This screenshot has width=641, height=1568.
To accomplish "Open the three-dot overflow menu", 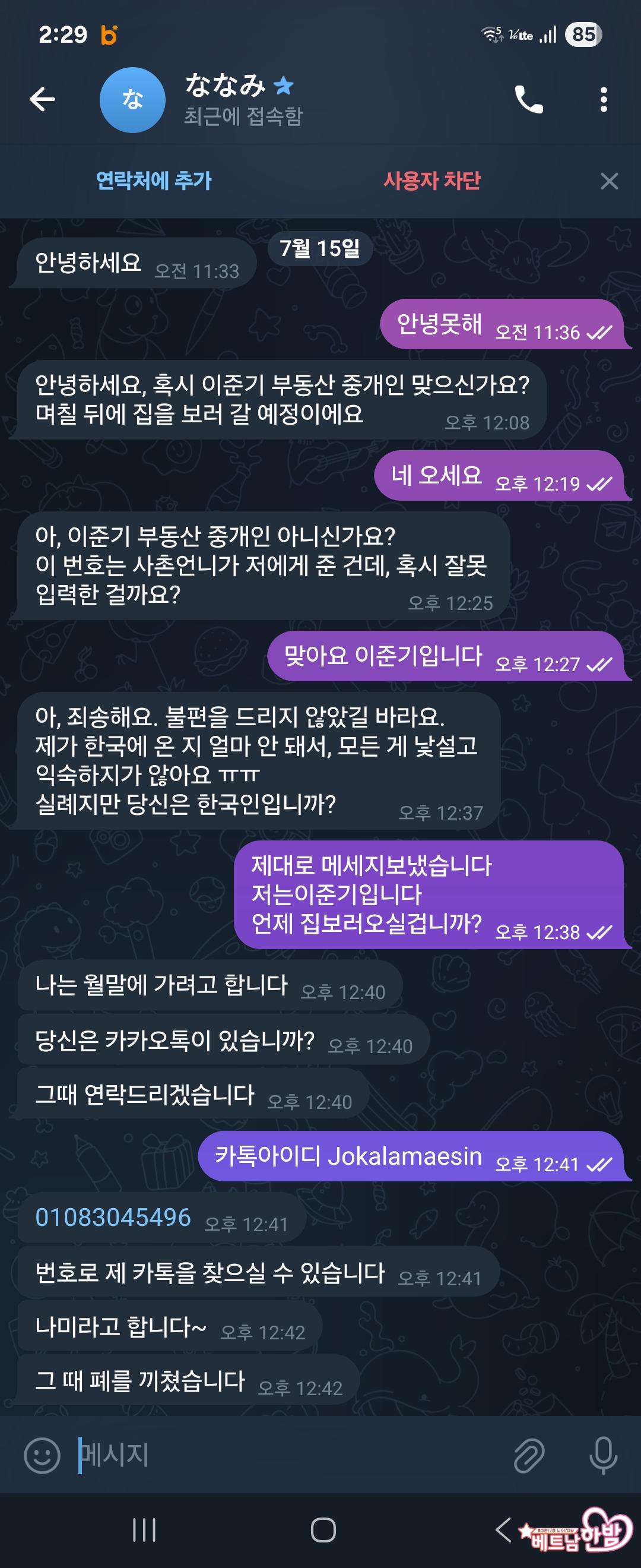I will click(x=603, y=99).
